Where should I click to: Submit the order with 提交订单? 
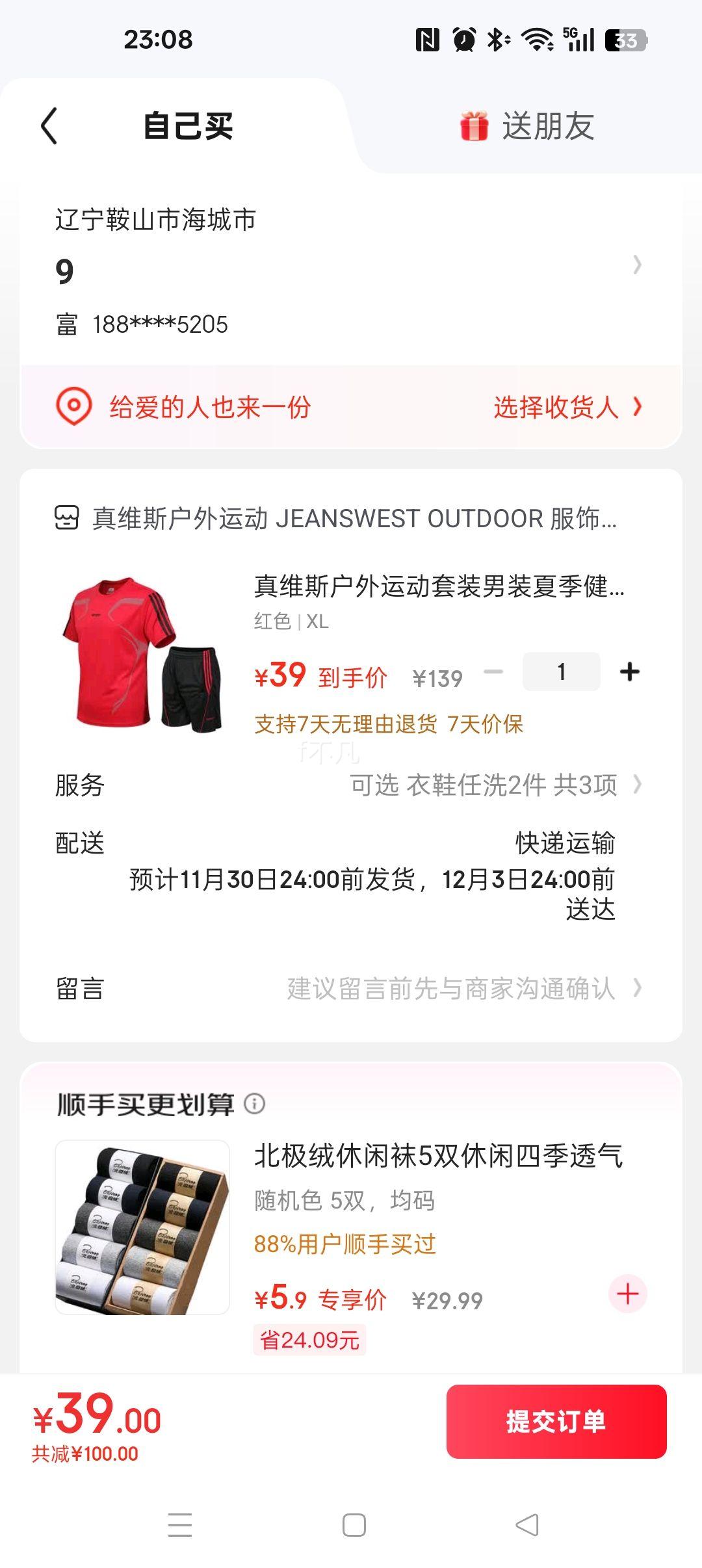(x=556, y=1422)
